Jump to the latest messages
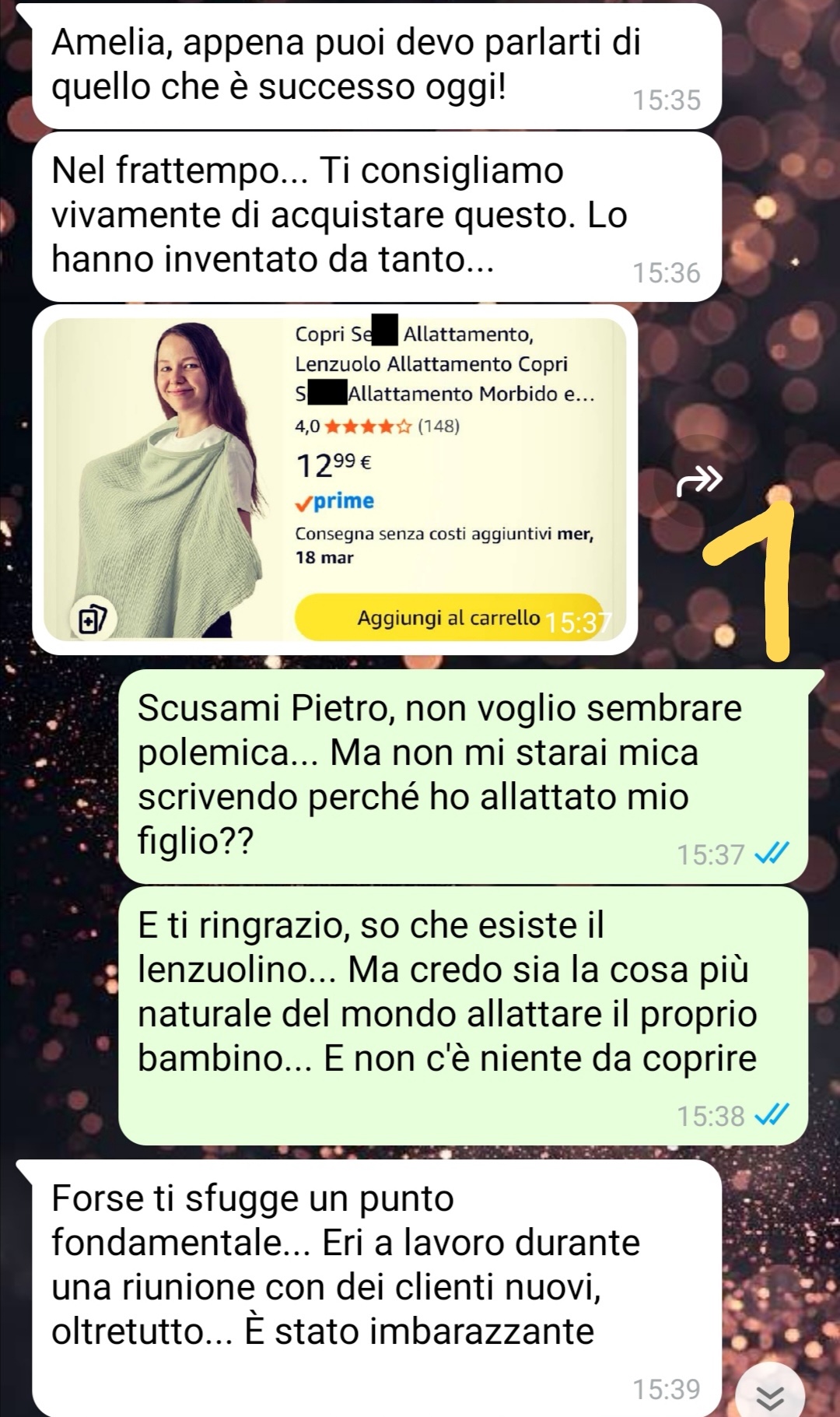 [769, 1397]
